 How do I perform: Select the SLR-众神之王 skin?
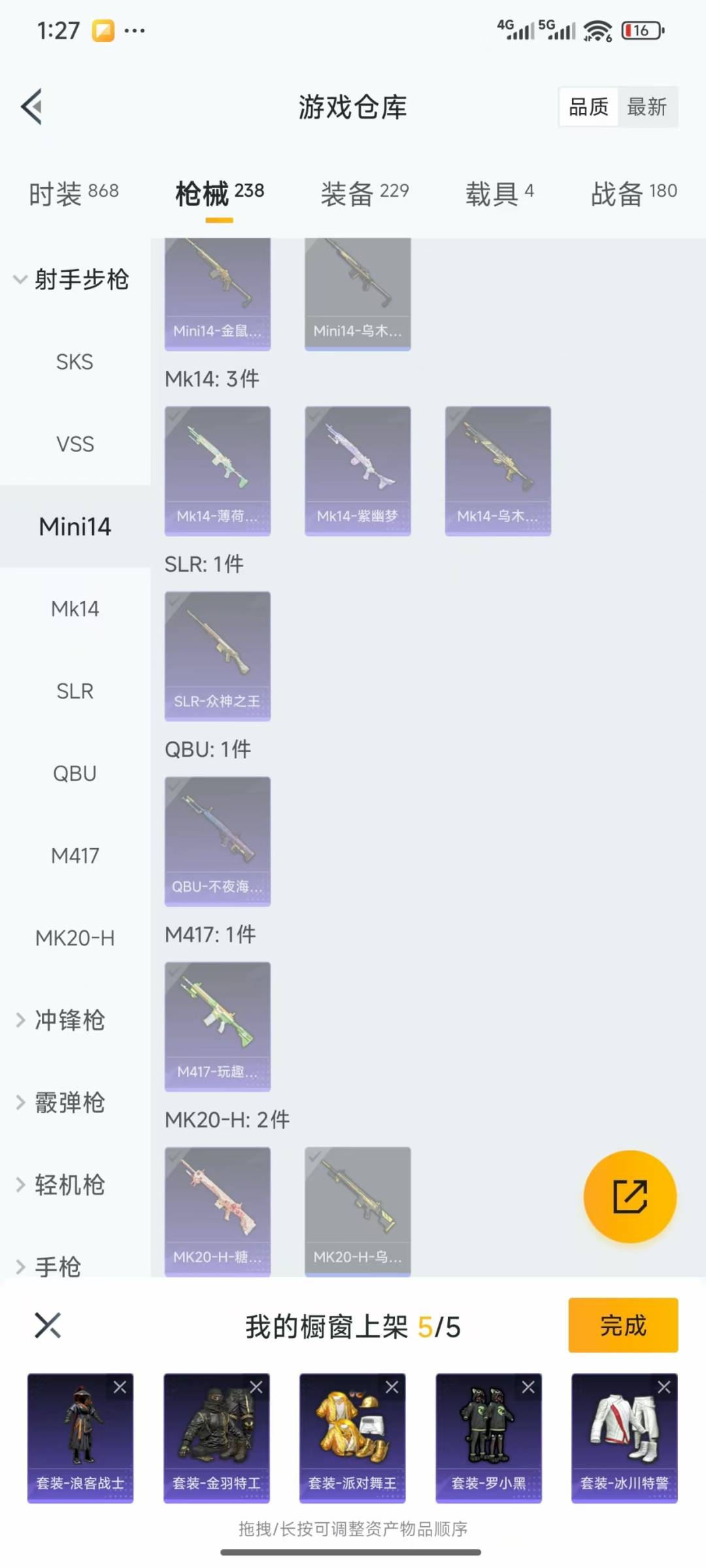[x=217, y=656]
